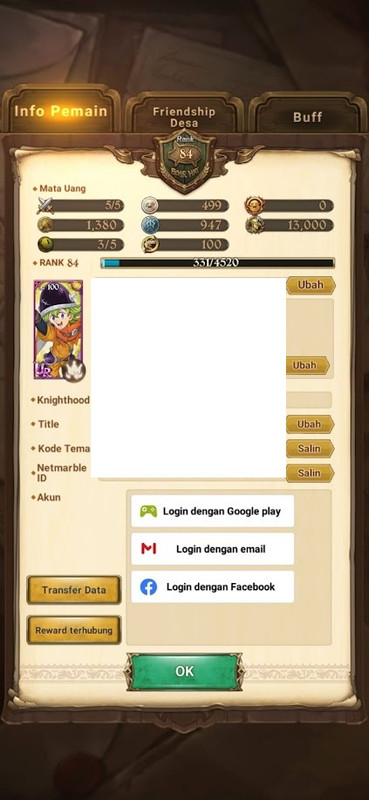369x800 pixels.
Task: Open Transfer Data
Action: [x=74, y=590]
